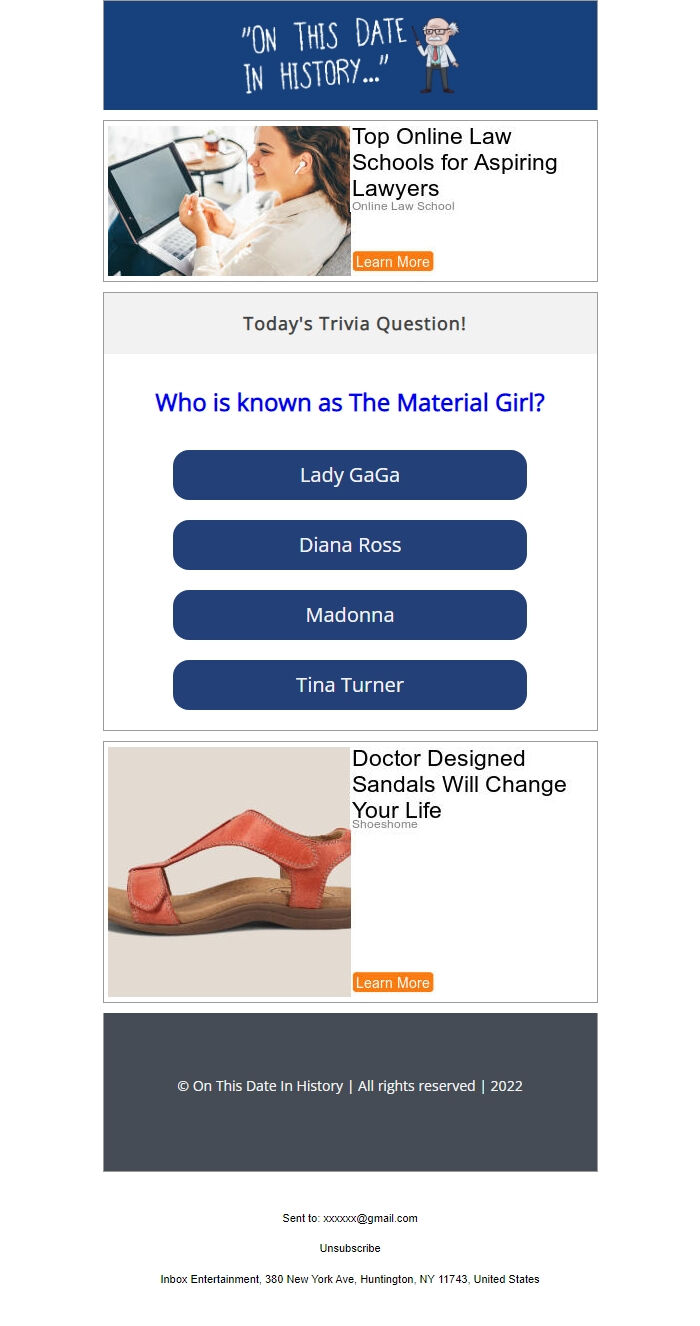This screenshot has height=1326, width=700.
Task: Tap Learn More on the law schools ad
Action: 393,262
